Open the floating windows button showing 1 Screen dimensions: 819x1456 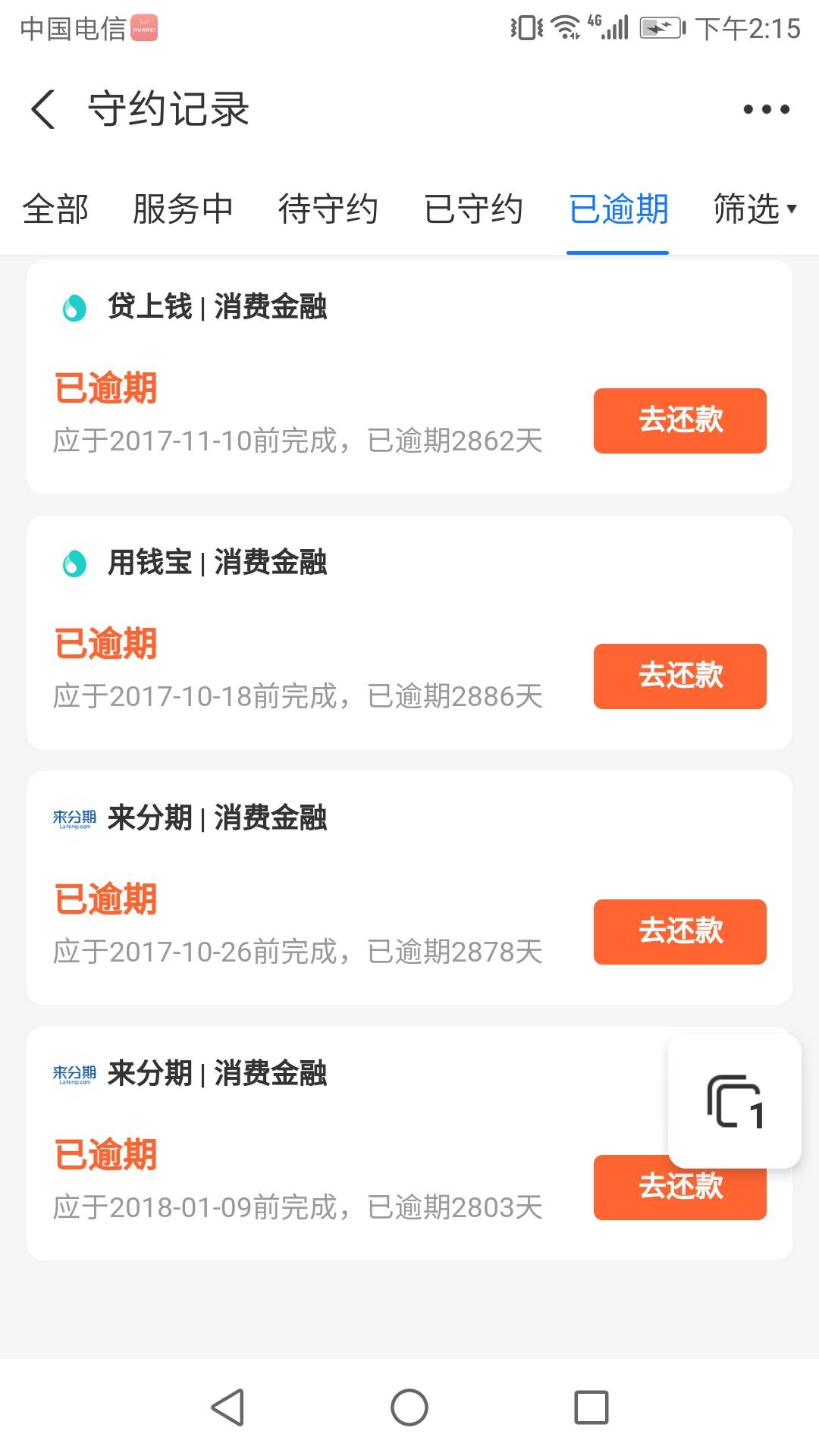tap(734, 1101)
